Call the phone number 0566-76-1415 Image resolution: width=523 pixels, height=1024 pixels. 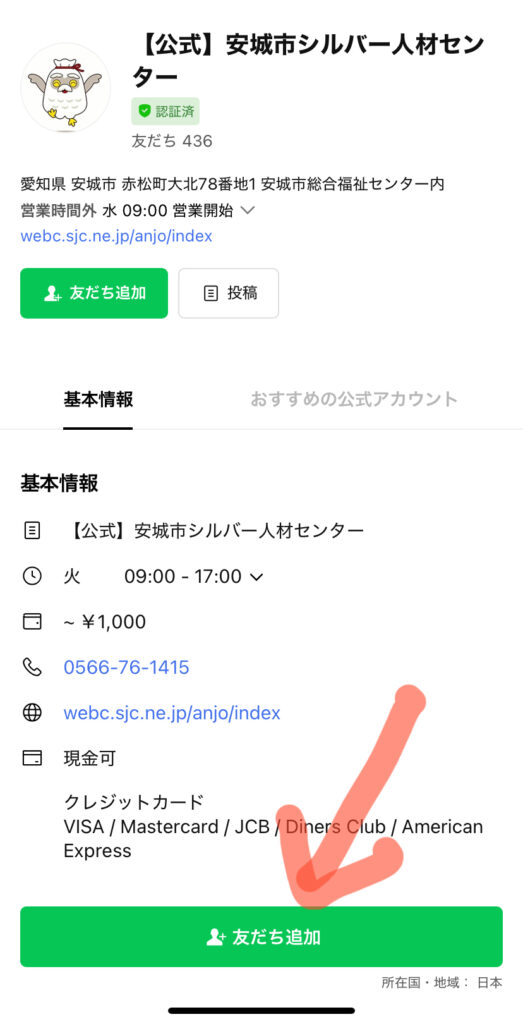coord(127,667)
